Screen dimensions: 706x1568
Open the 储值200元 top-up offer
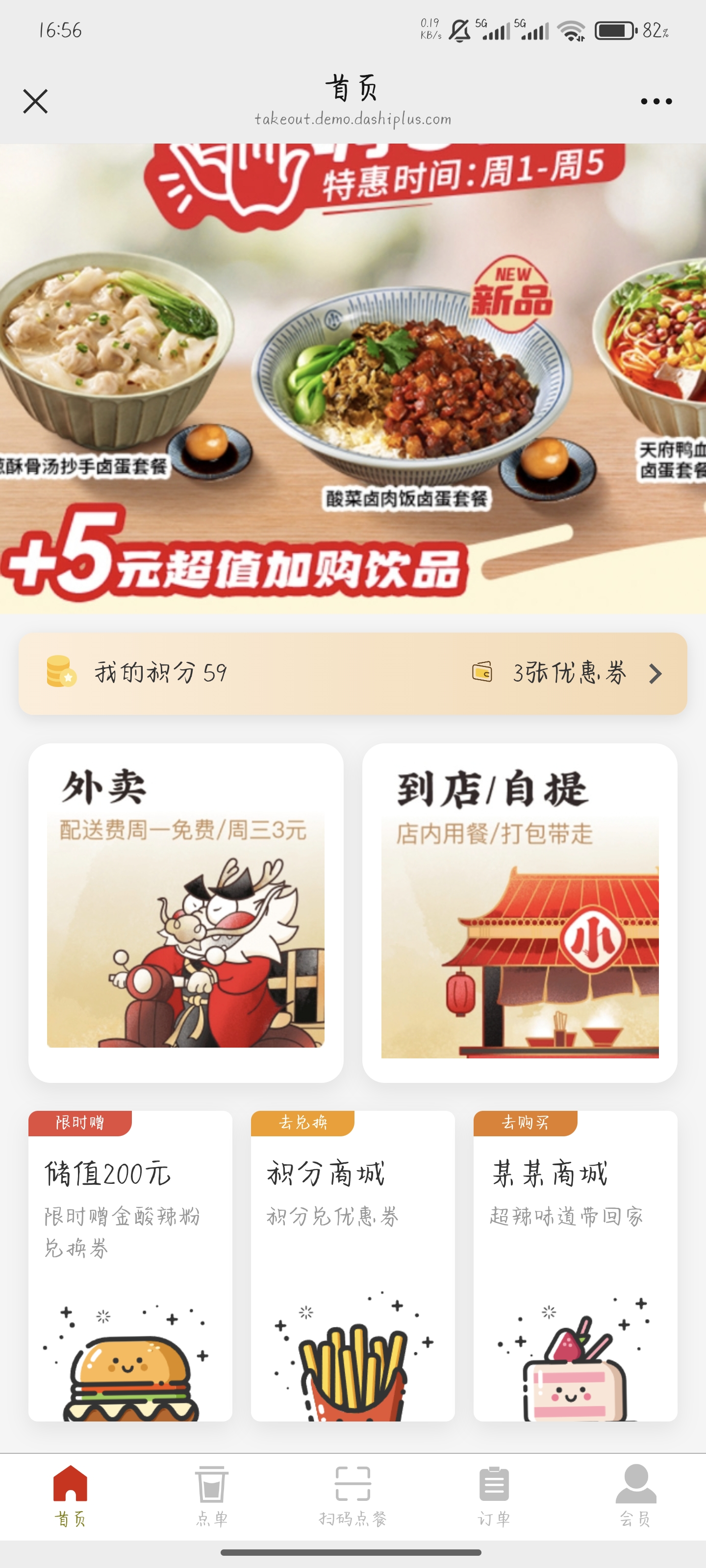point(130,1266)
